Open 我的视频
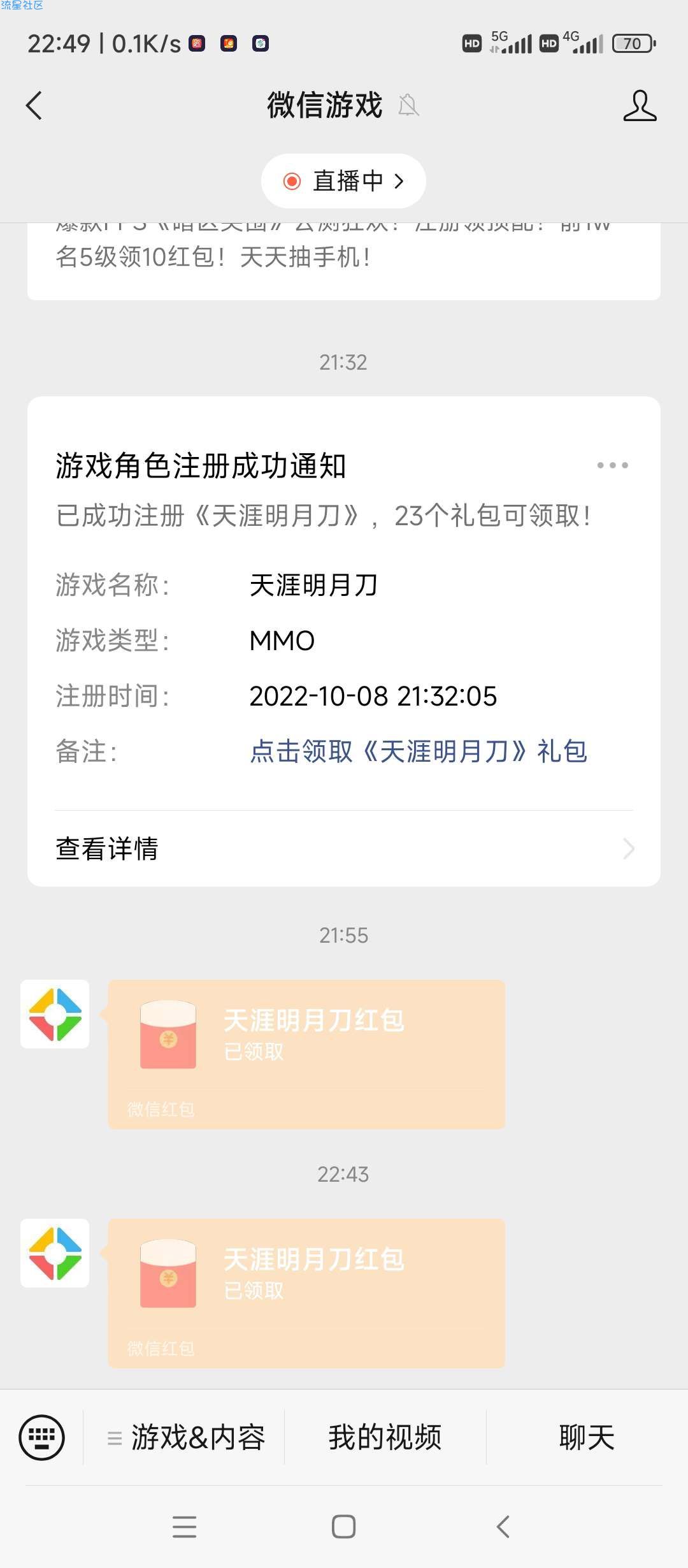 point(385,1437)
